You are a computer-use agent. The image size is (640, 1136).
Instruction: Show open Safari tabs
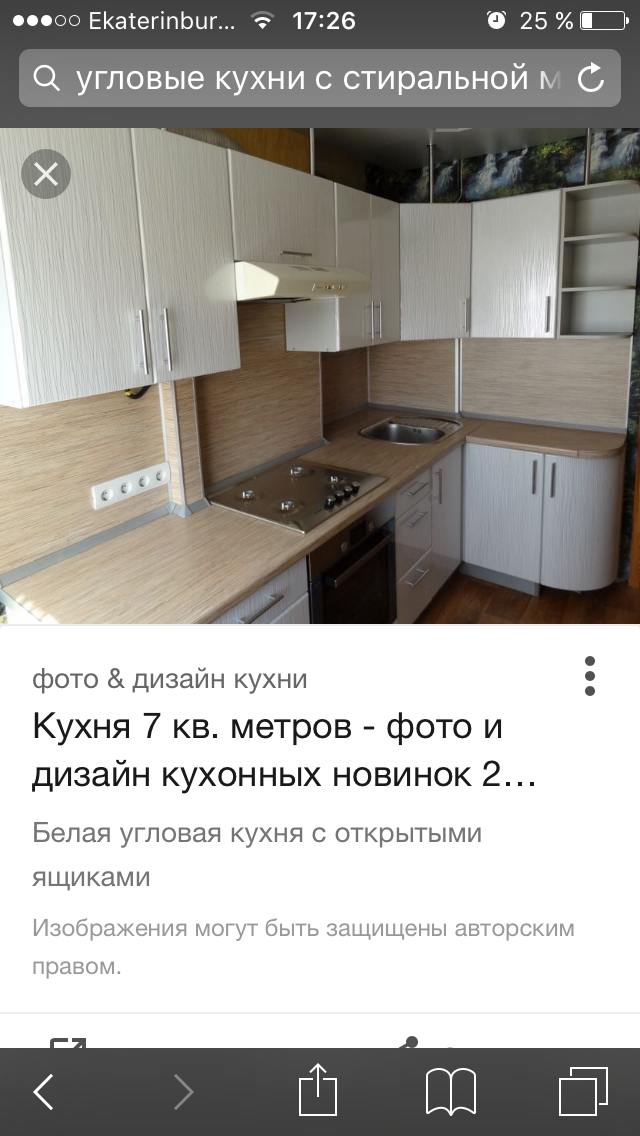click(x=583, y=1091)
